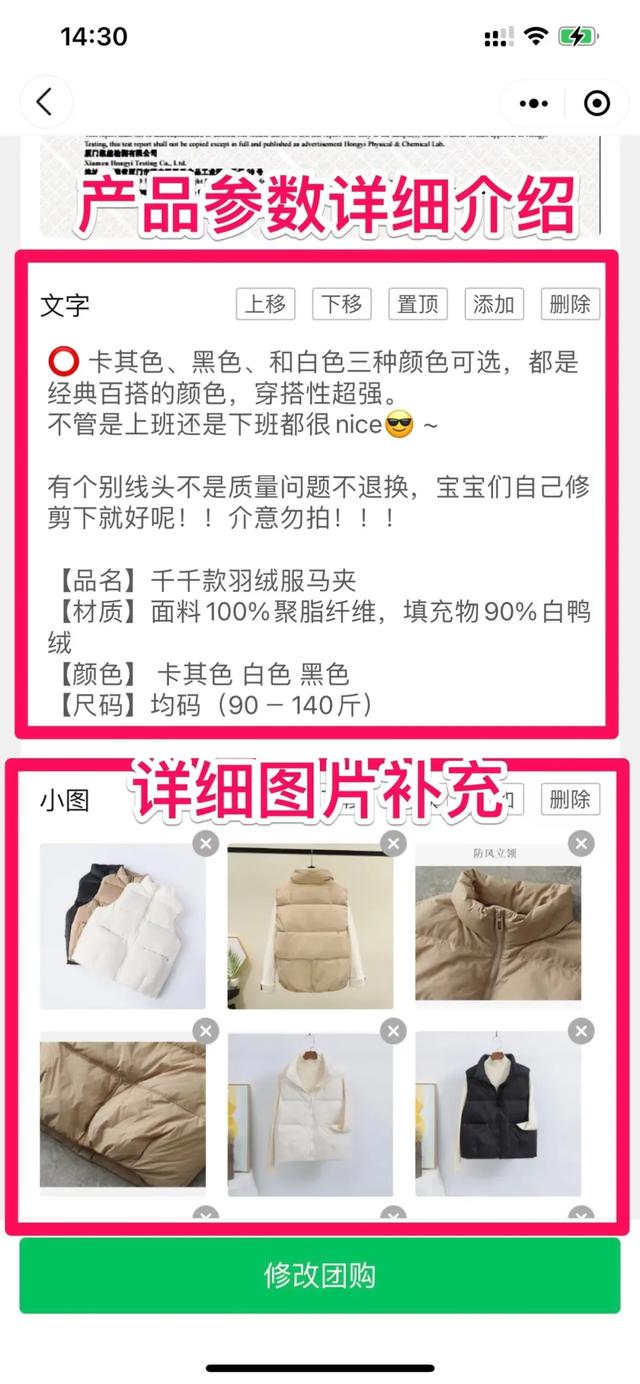Open the black vest thumbnail

[x=498, y=1114]
